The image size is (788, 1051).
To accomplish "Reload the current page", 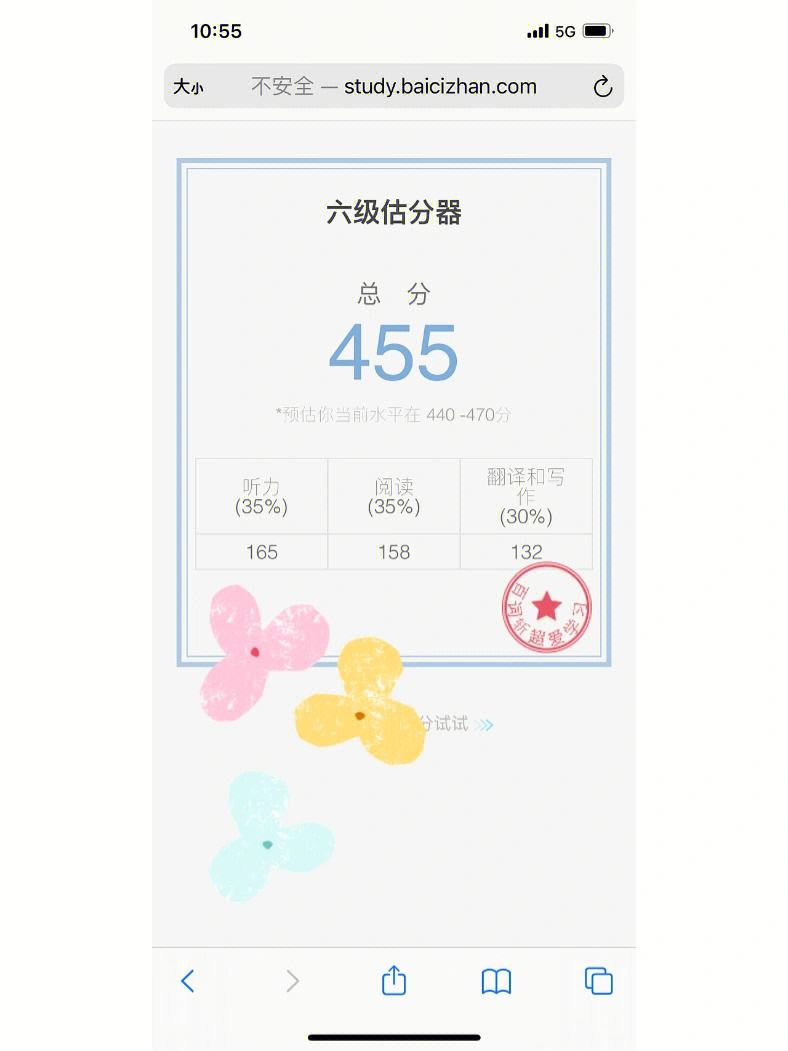I will click(x=602, y=87).
